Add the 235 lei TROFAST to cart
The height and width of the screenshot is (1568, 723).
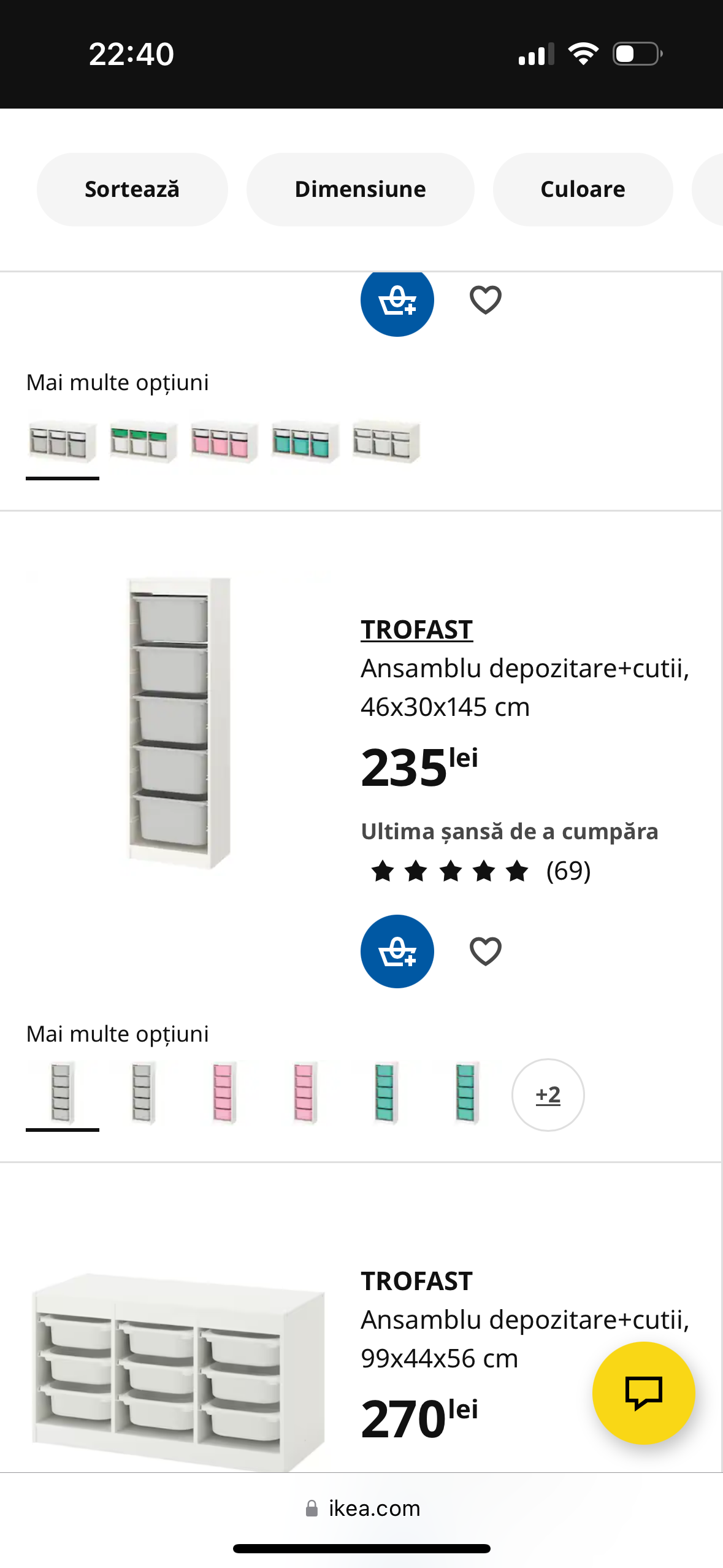(x=397, y=951)
